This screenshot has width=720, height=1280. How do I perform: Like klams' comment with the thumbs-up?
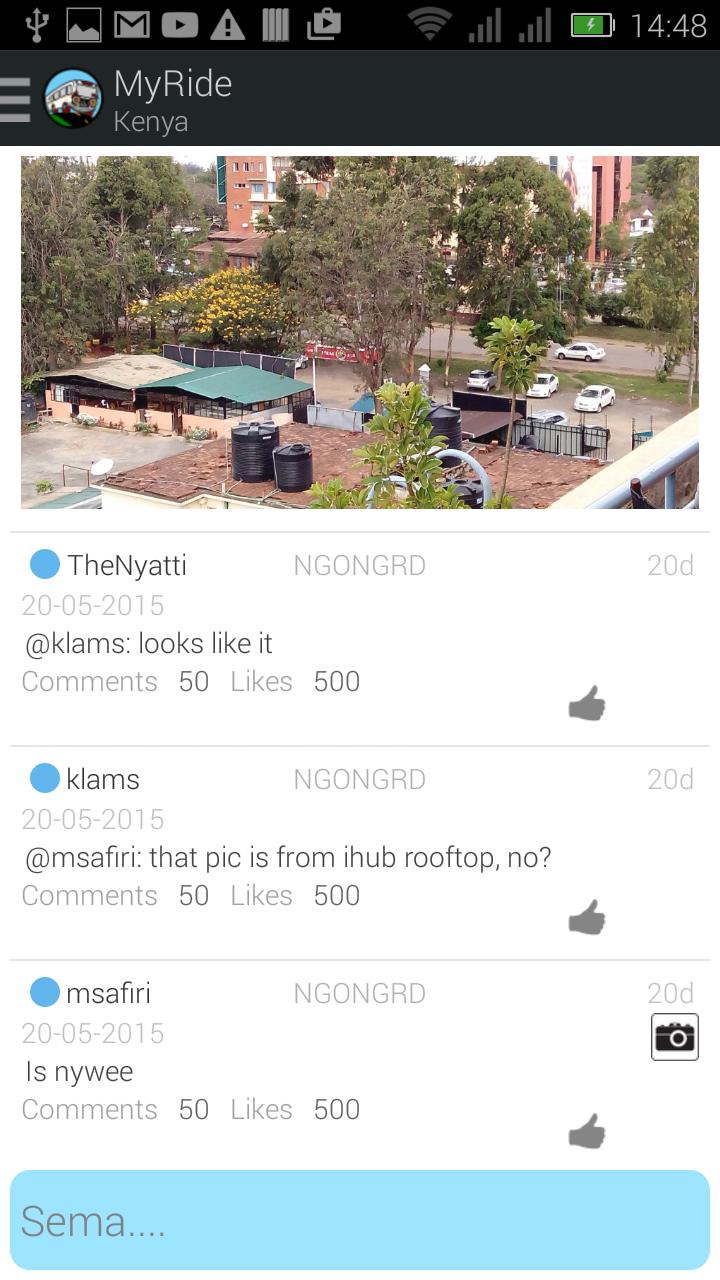tap(586, 917)
